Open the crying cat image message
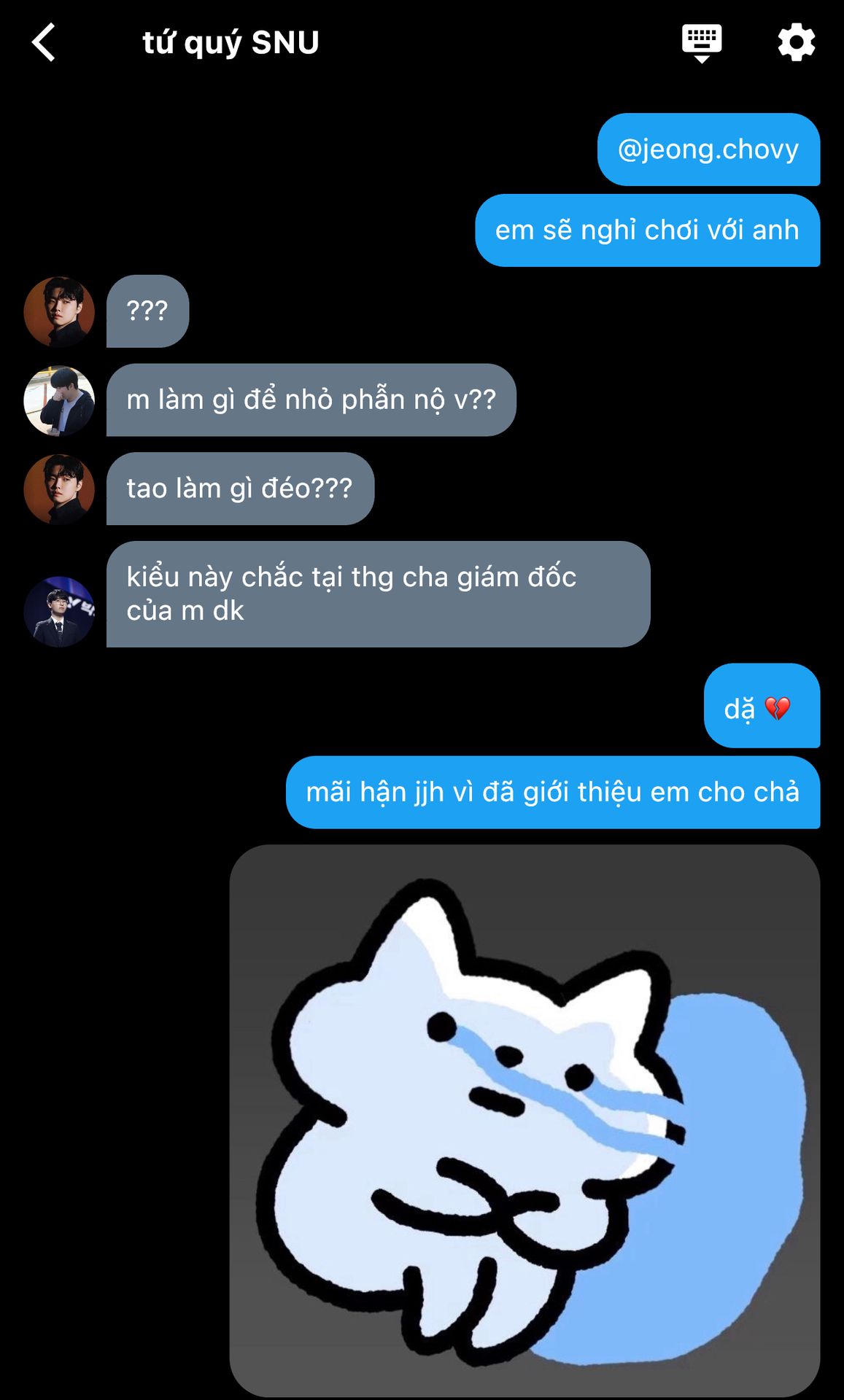 pyautogui.click(x=524, y=1120)
